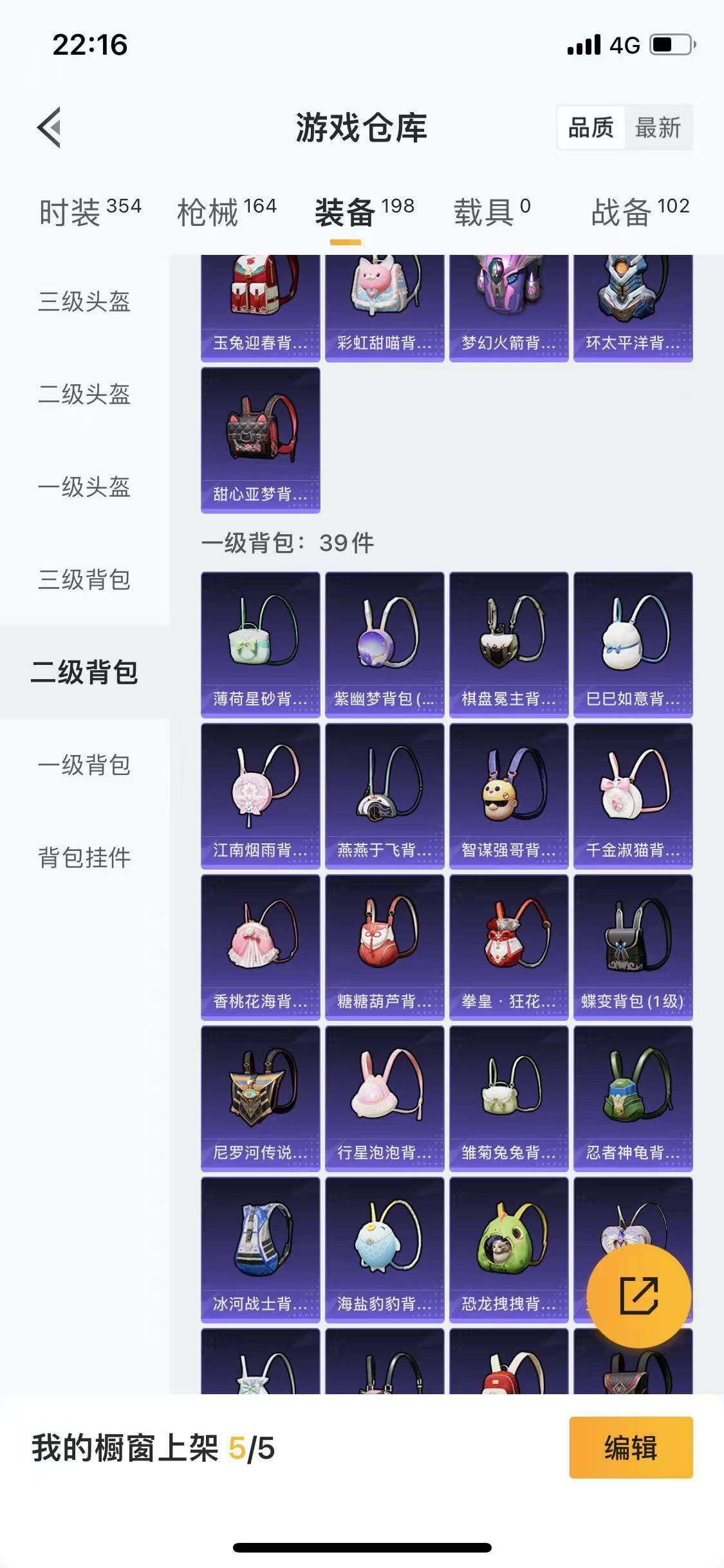The width and height of the screenshot is (724, 1568).
Task: Select the 一级背包 category in sidebar
Action: click(86, 766)
